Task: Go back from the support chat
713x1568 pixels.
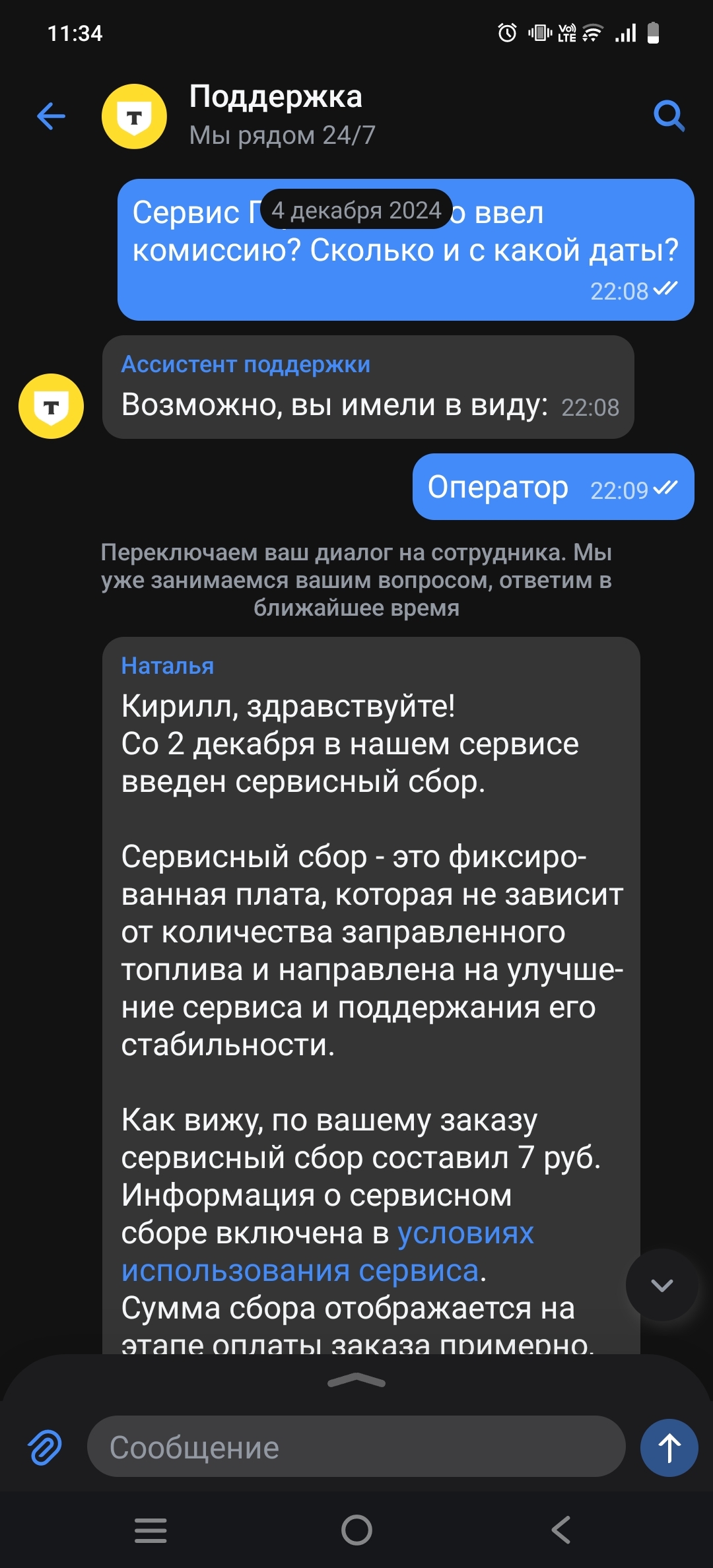Action: (x=51, y=117)
